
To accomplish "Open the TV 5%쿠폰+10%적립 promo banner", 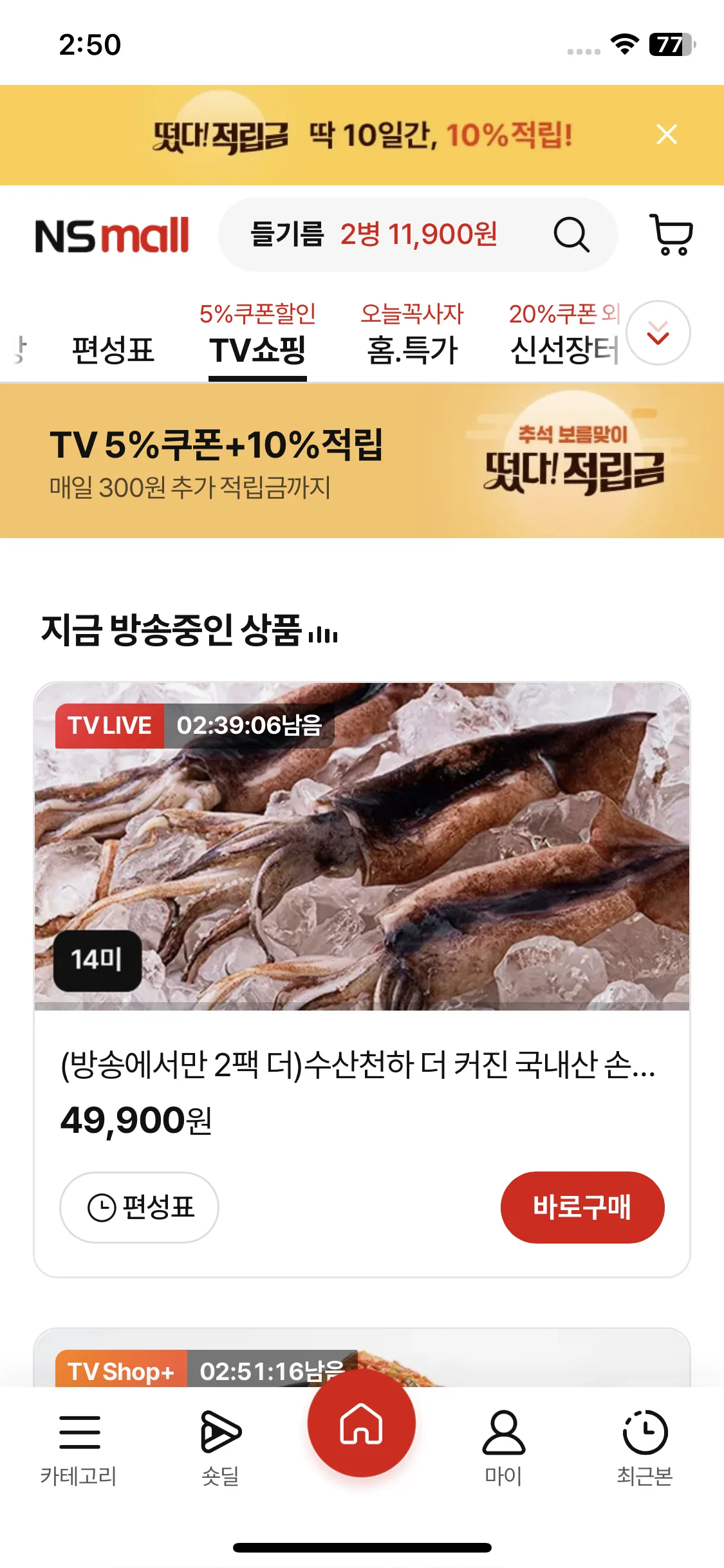I will click(x=362, y=461).
